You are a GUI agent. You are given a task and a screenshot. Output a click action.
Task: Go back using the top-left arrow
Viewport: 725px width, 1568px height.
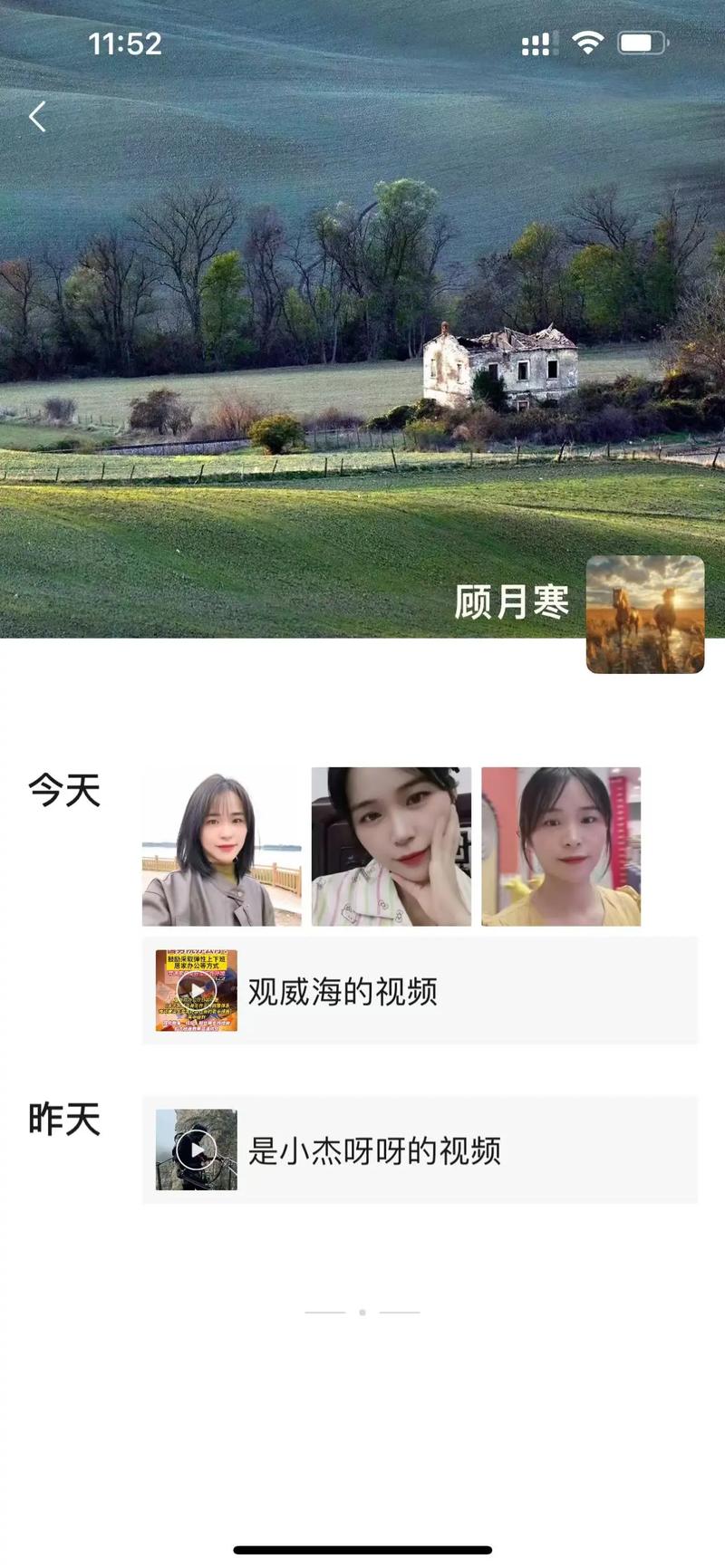point(37,117)
